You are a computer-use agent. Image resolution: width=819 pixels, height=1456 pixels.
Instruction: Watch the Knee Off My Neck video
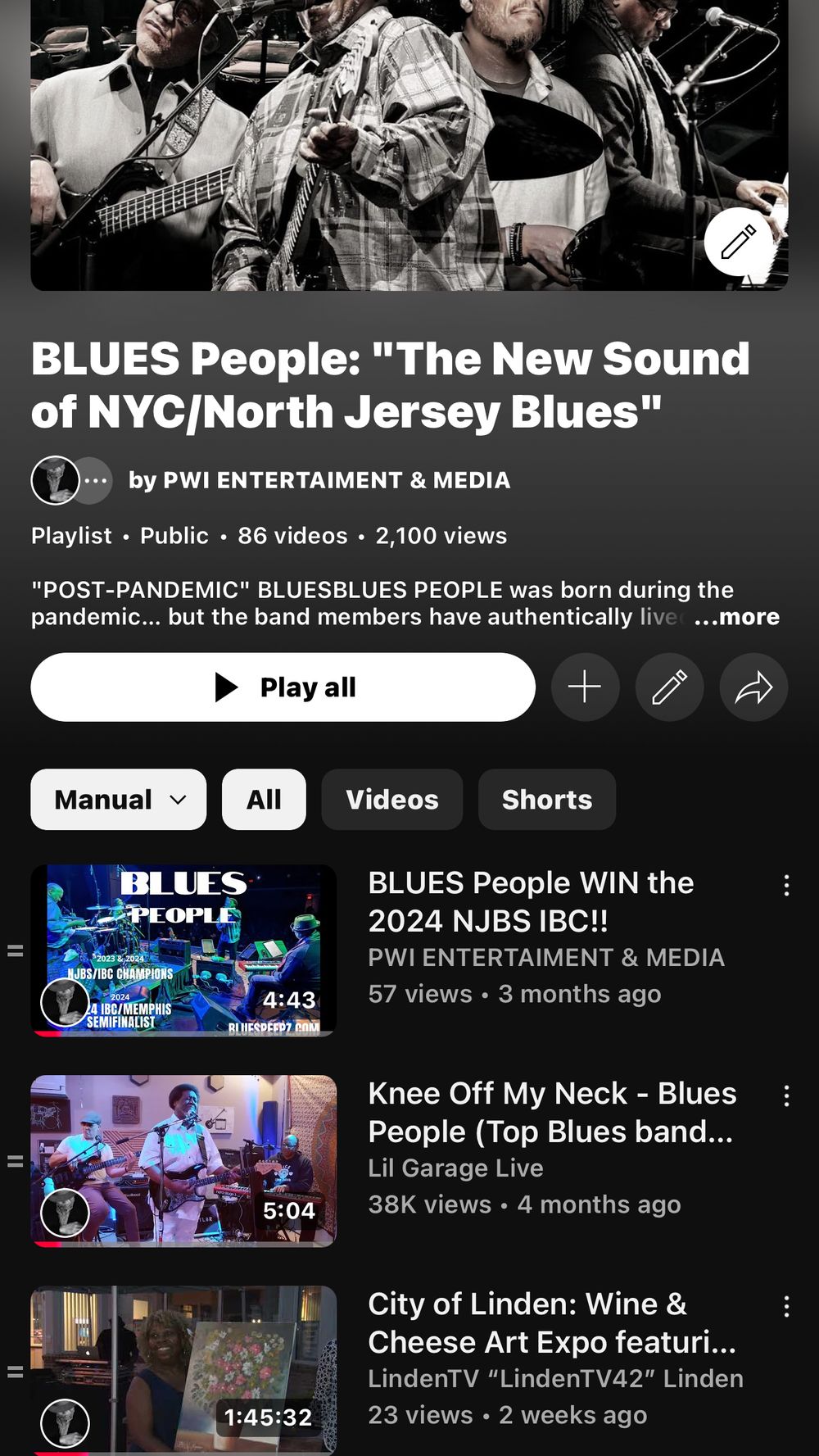pos(183,1161)
